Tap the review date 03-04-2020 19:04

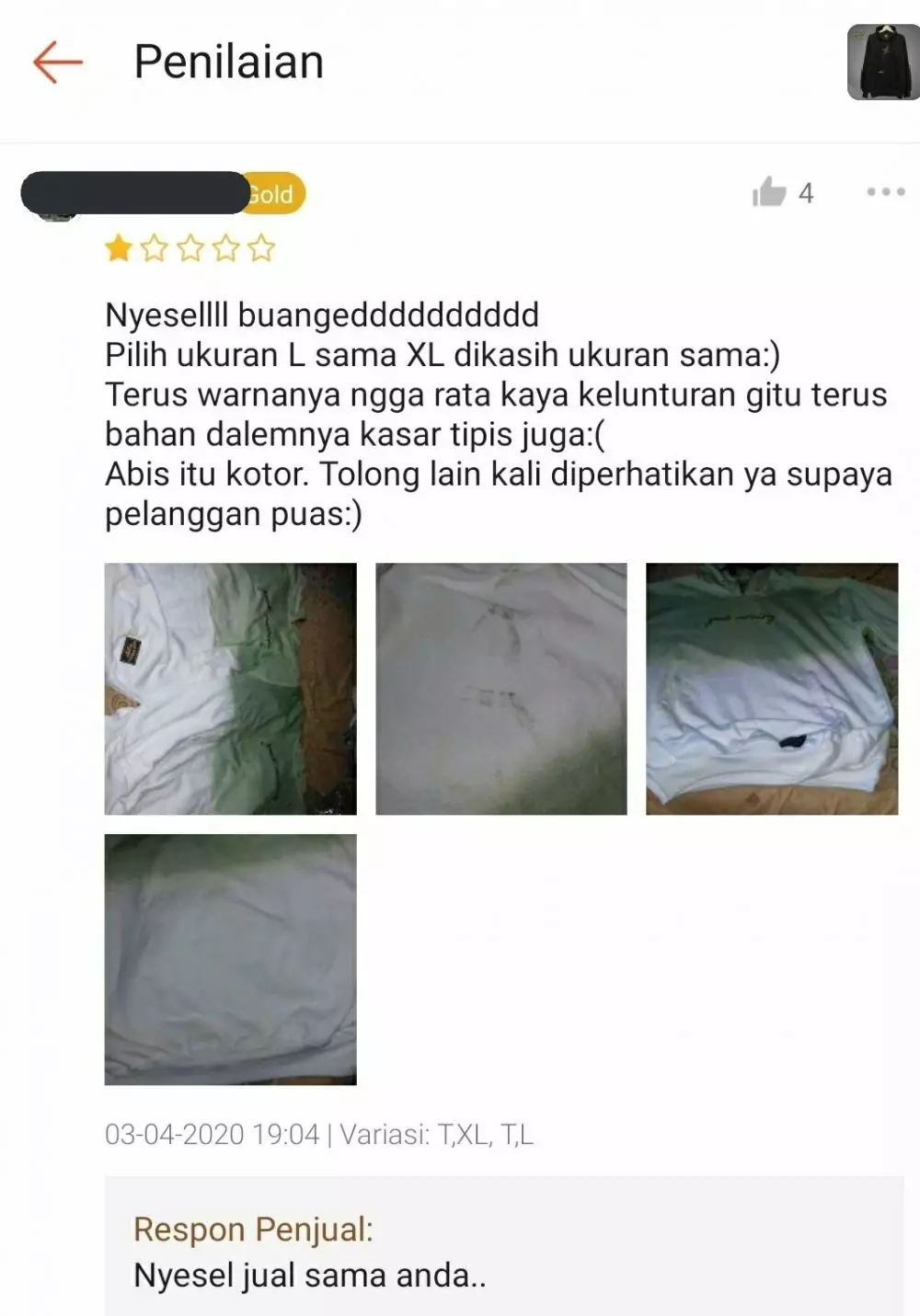(x=210, y=1135)
